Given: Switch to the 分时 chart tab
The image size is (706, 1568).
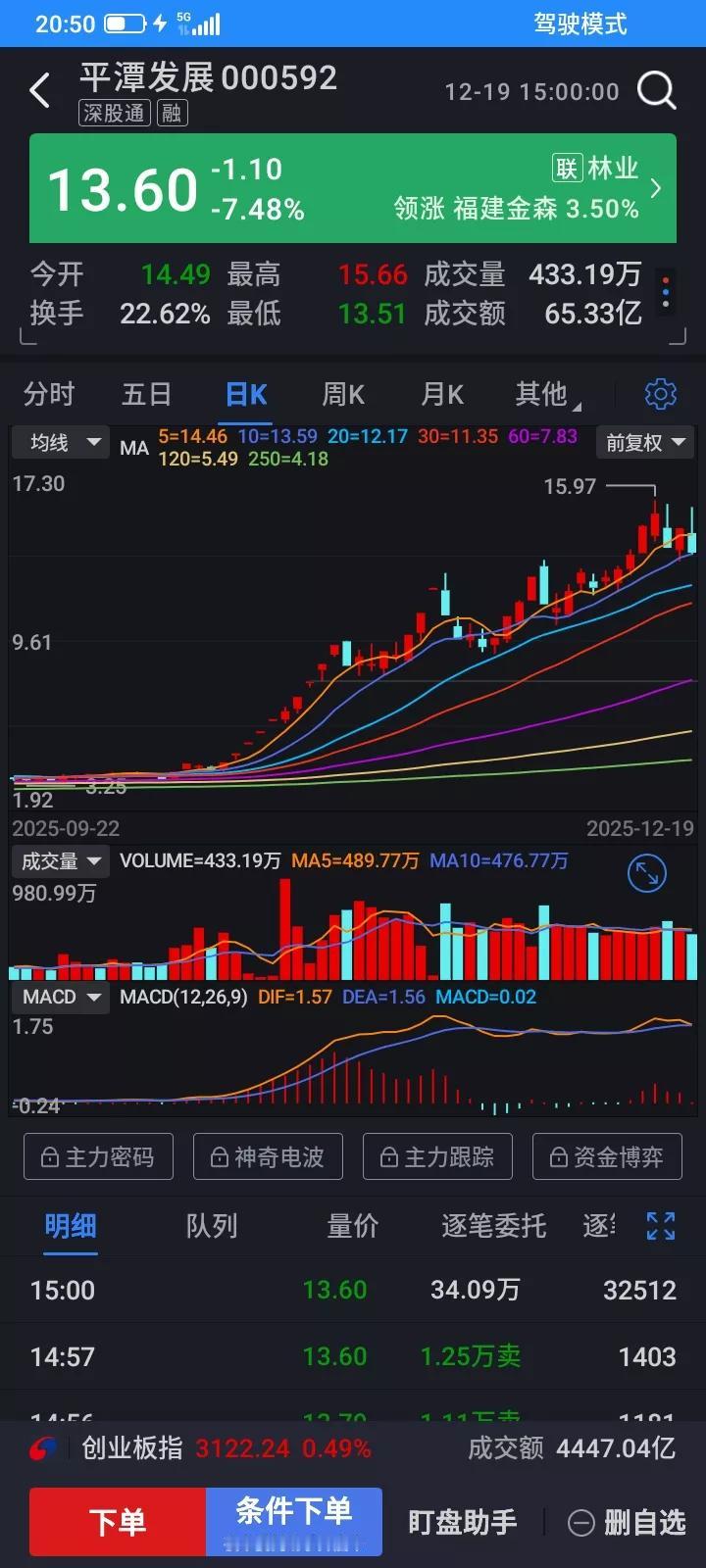Looking at the screenshot, I should pyautogui.click(x=47, y=394).
